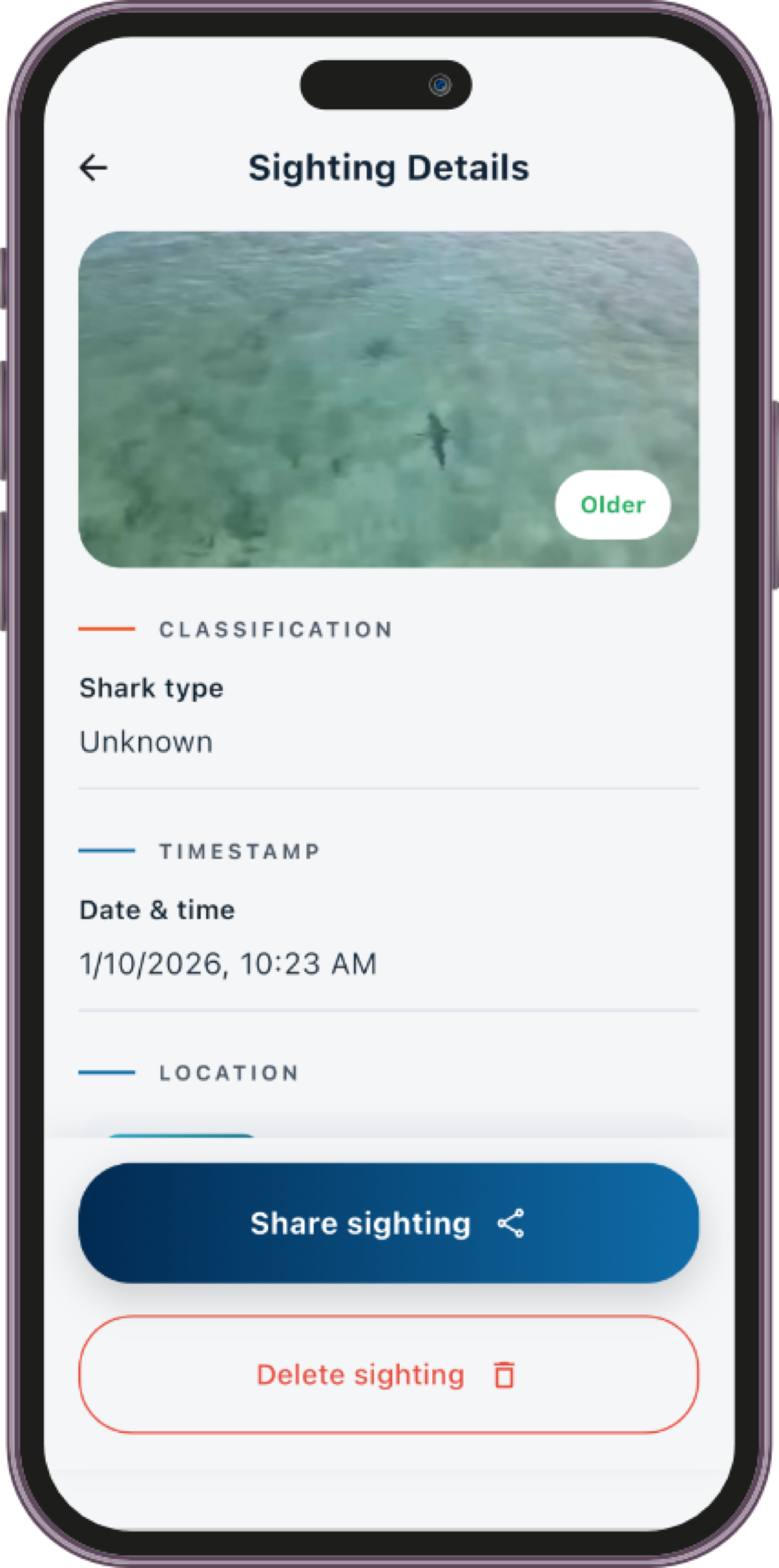Screen dimensions: 779x1568
Task: Open the shark sighting photo
Action: (x=388, y=399)
